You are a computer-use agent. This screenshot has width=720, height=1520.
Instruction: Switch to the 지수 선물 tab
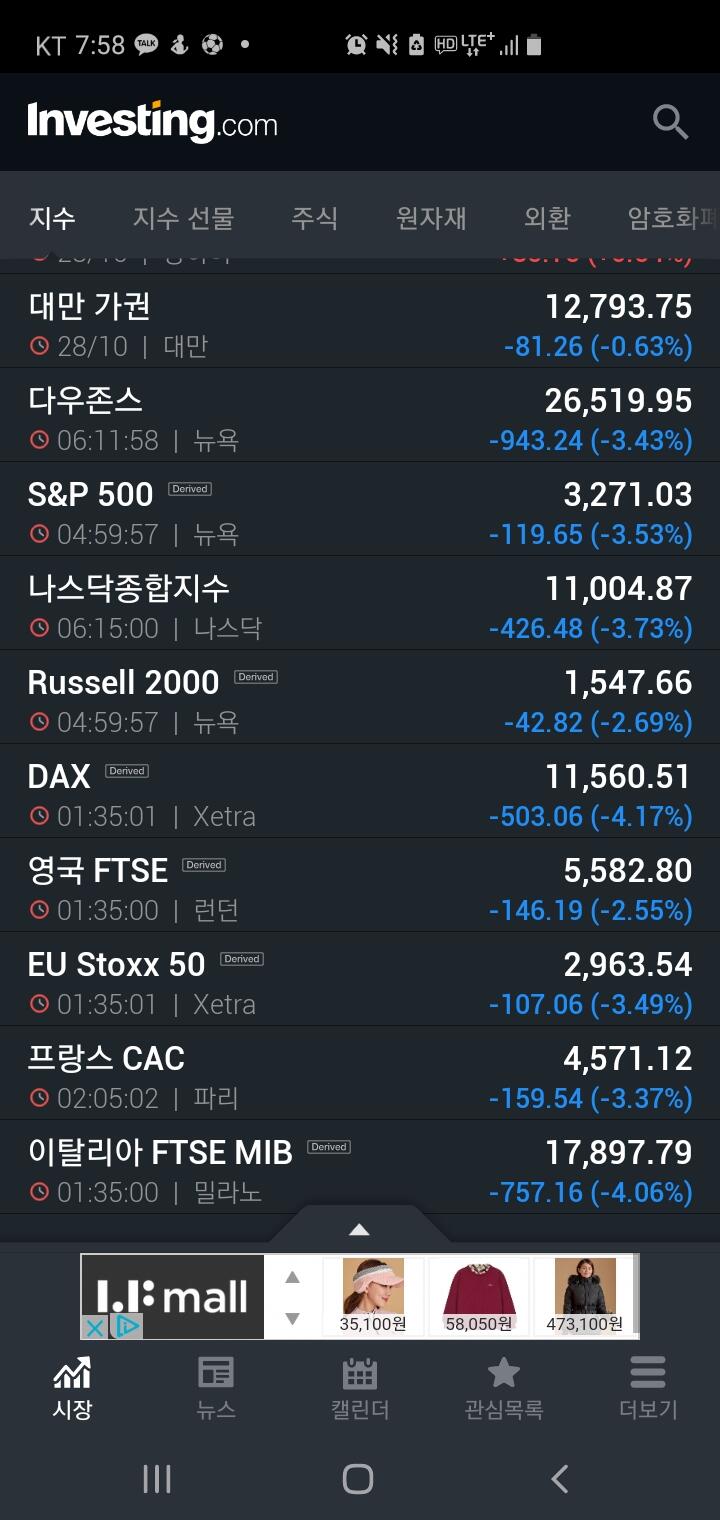(x=183, y=217)
